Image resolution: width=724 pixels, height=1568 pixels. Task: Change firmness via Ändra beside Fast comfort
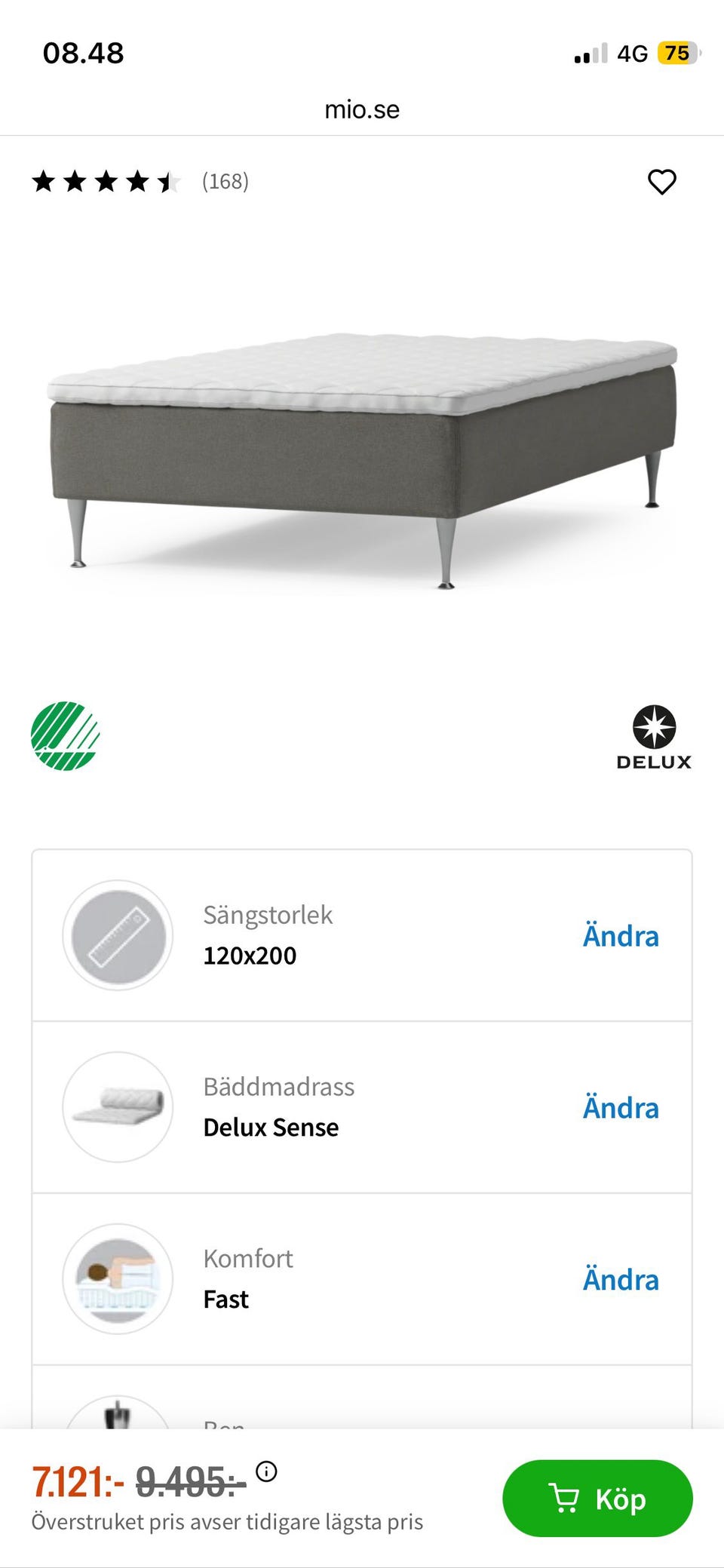point(621,1279)
